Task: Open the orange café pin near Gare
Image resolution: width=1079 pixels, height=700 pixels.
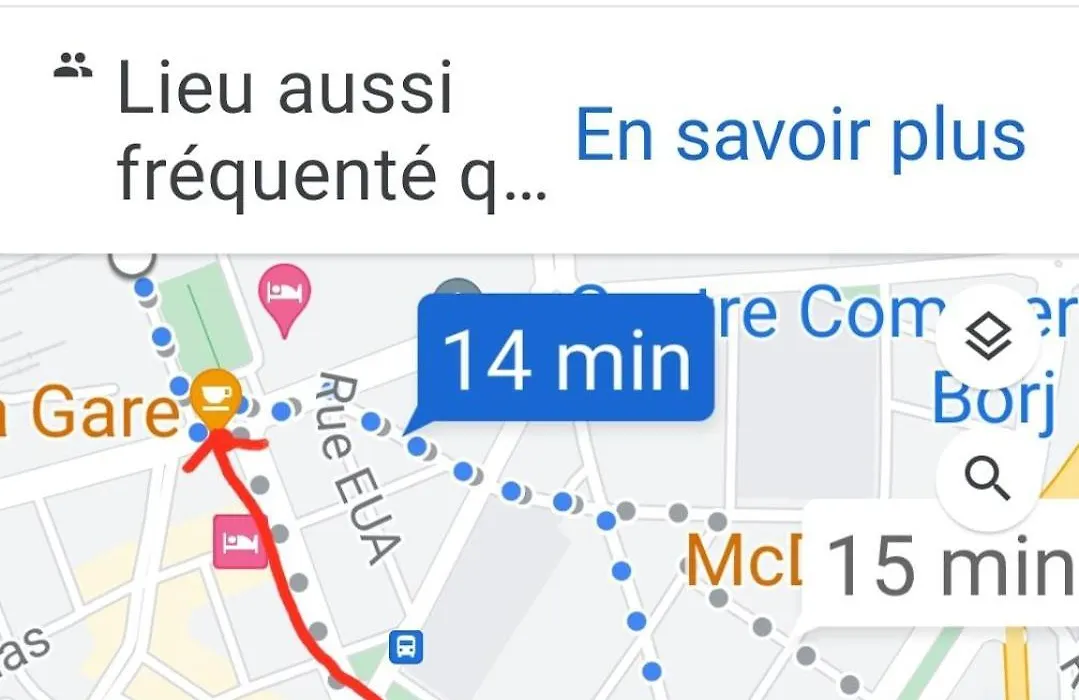Action: [215, 394]
